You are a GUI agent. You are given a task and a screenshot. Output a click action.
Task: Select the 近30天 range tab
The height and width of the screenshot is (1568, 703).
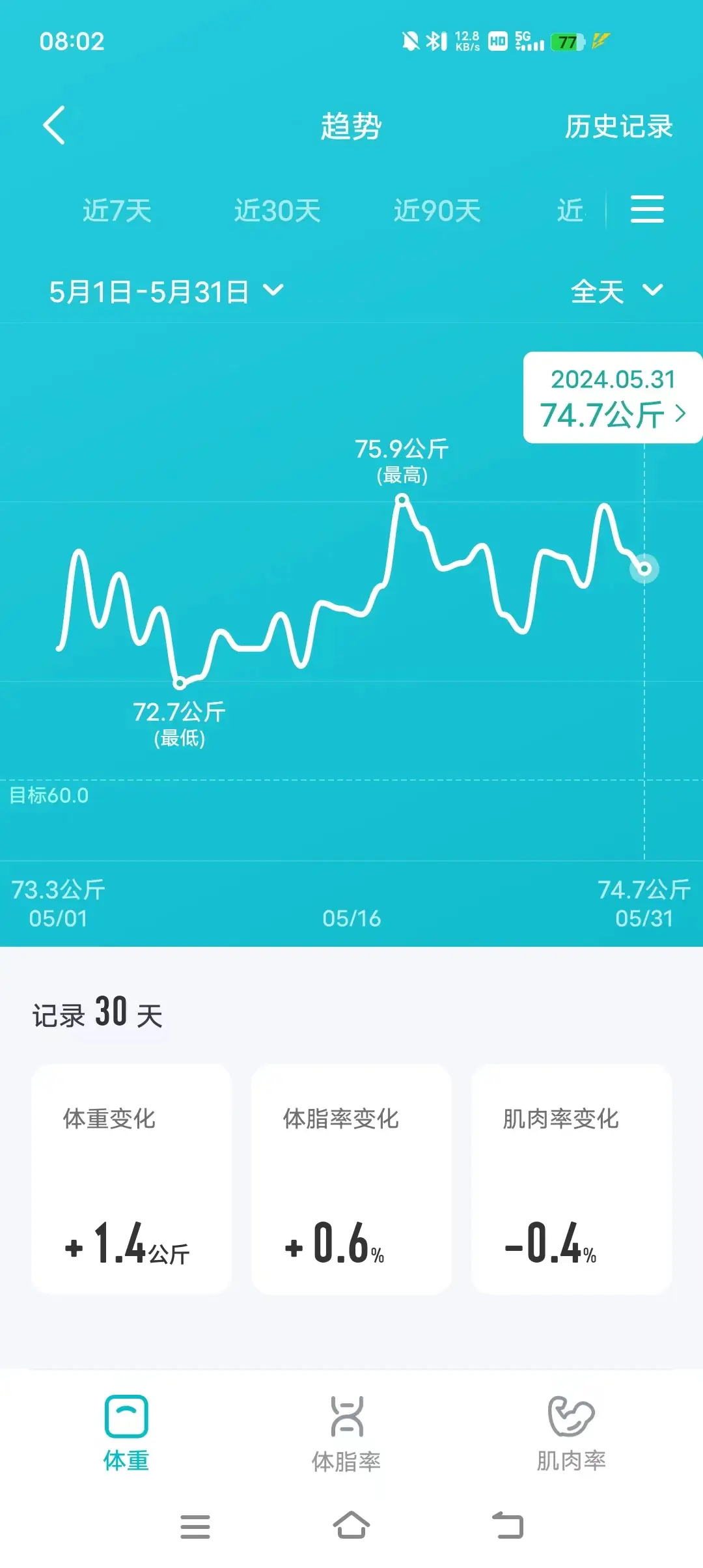pos(277,211)
